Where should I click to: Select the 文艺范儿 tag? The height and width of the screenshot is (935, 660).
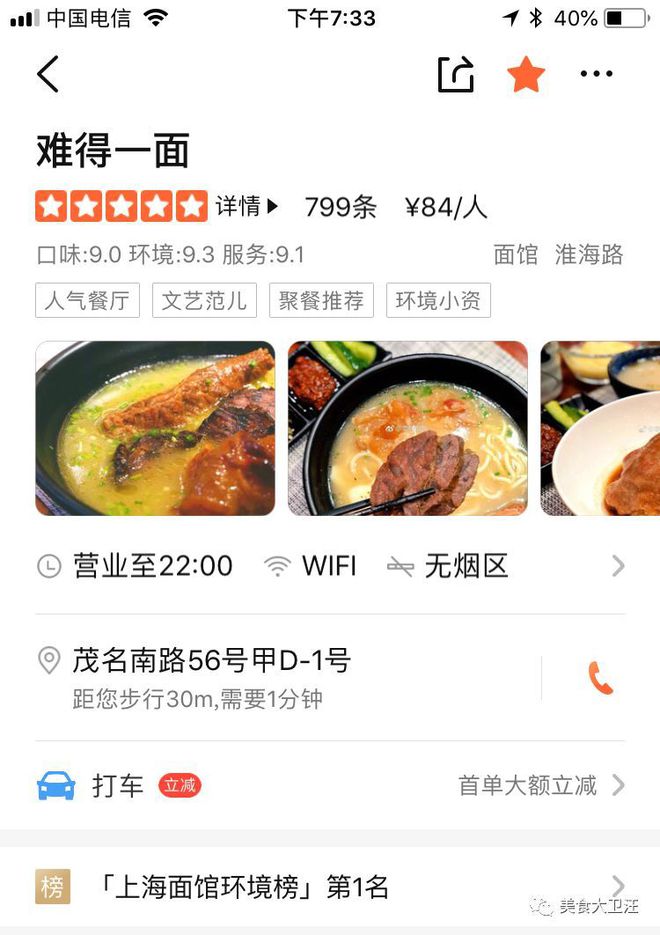[204, 301]
